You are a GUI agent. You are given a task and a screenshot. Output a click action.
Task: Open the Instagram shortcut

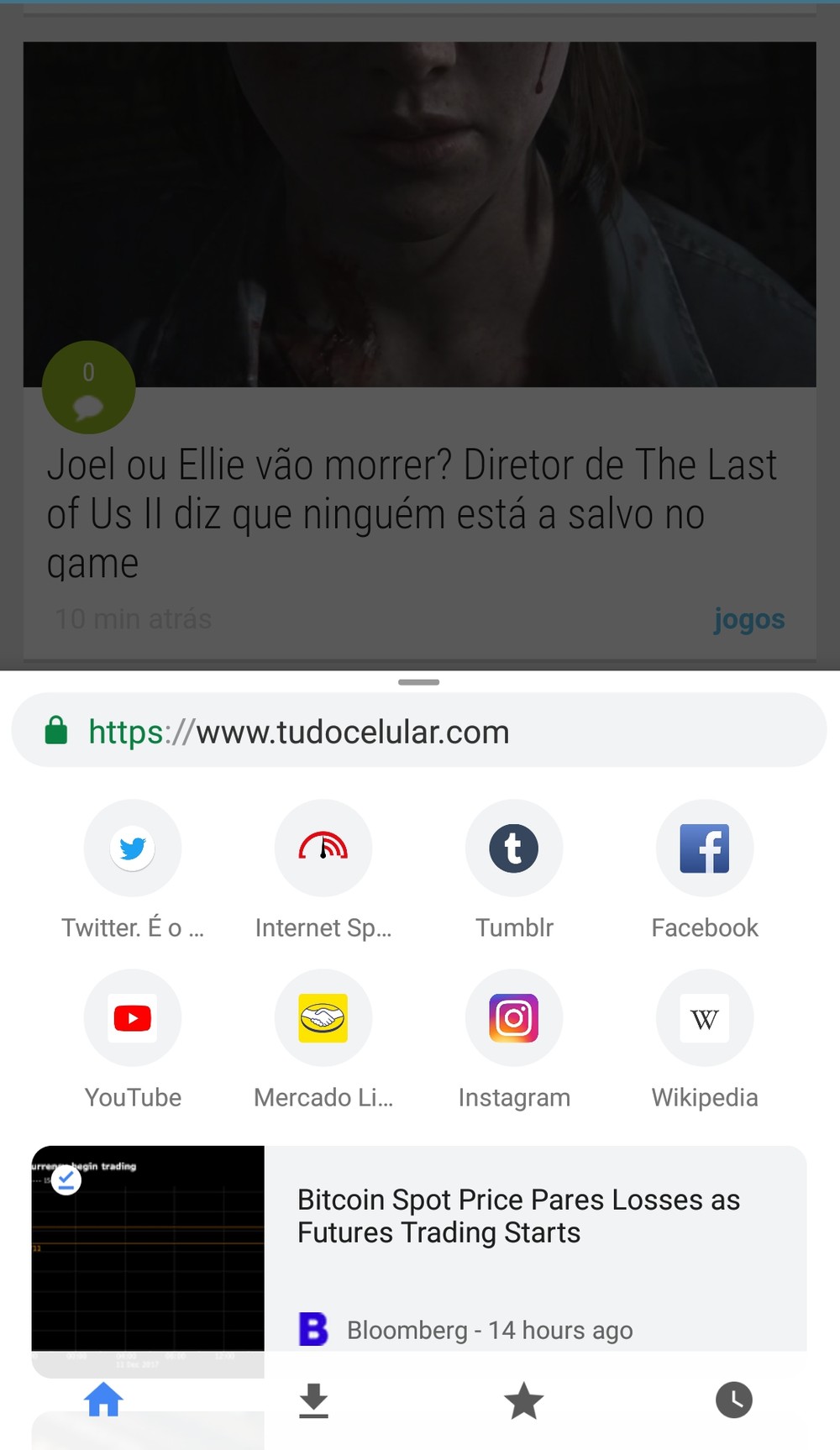(x=514, y=1018)
